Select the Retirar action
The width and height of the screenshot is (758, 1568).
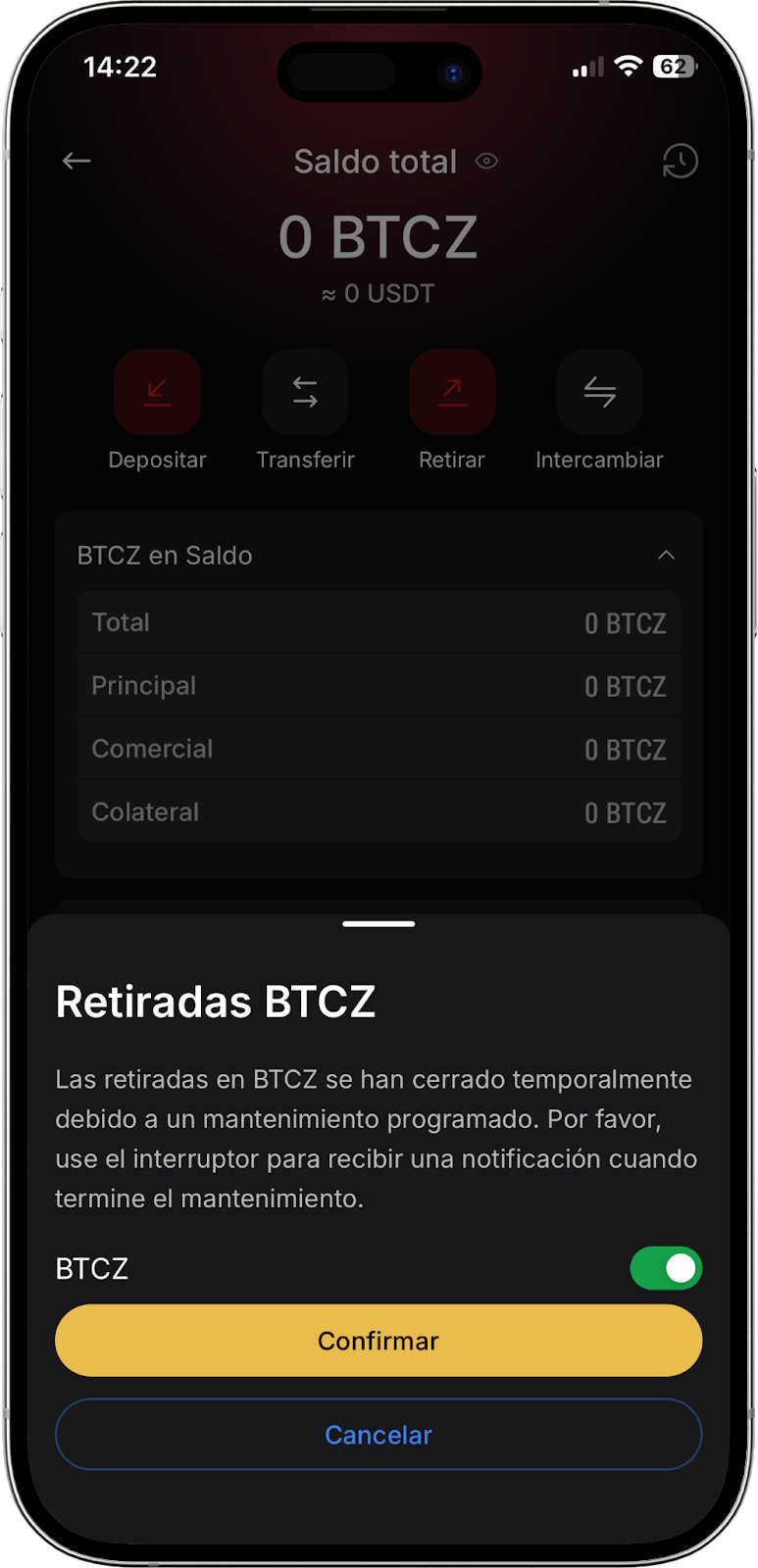[x=452, y=392]
